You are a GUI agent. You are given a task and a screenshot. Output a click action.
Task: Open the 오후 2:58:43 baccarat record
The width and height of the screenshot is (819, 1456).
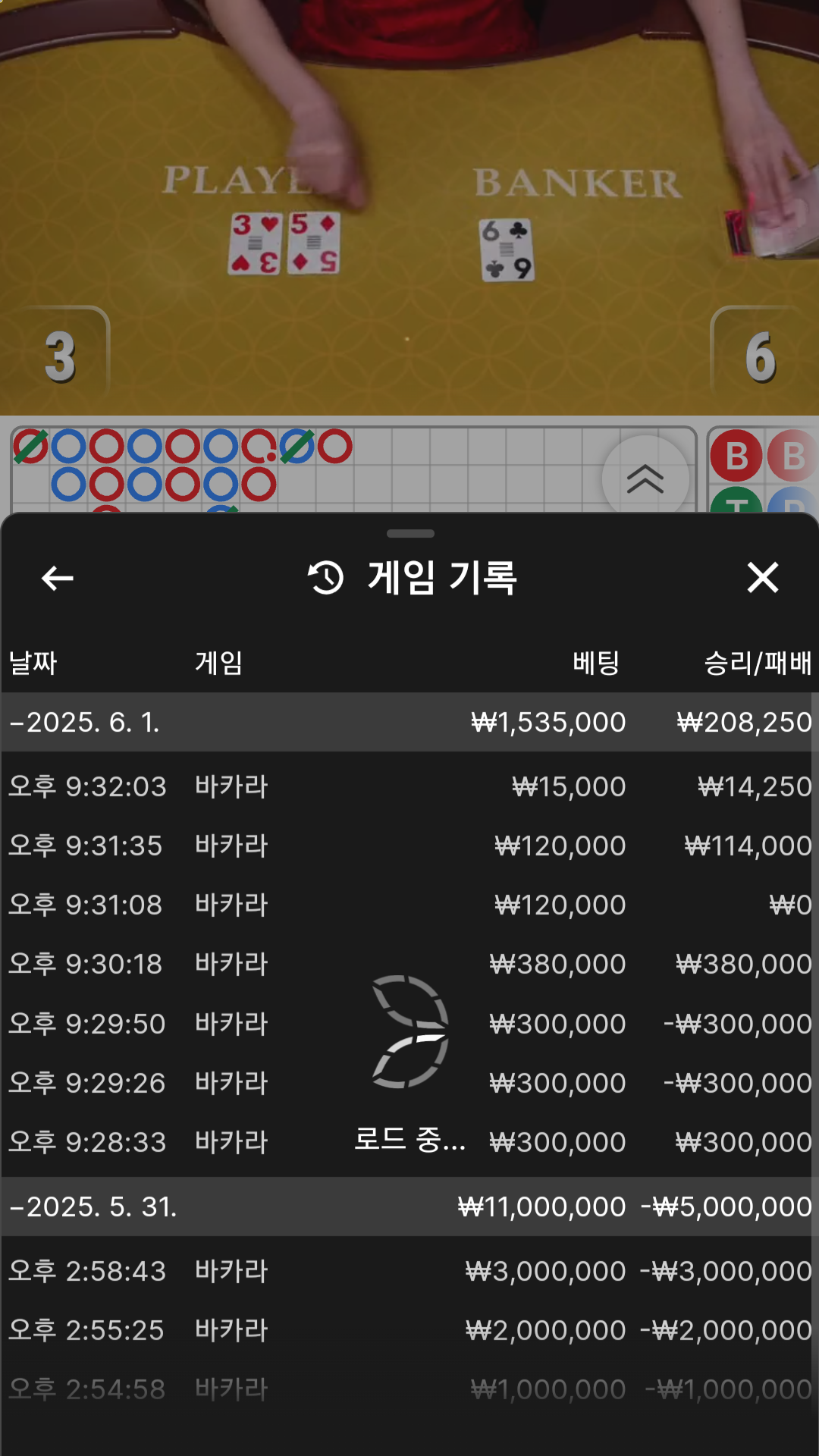409,1271
